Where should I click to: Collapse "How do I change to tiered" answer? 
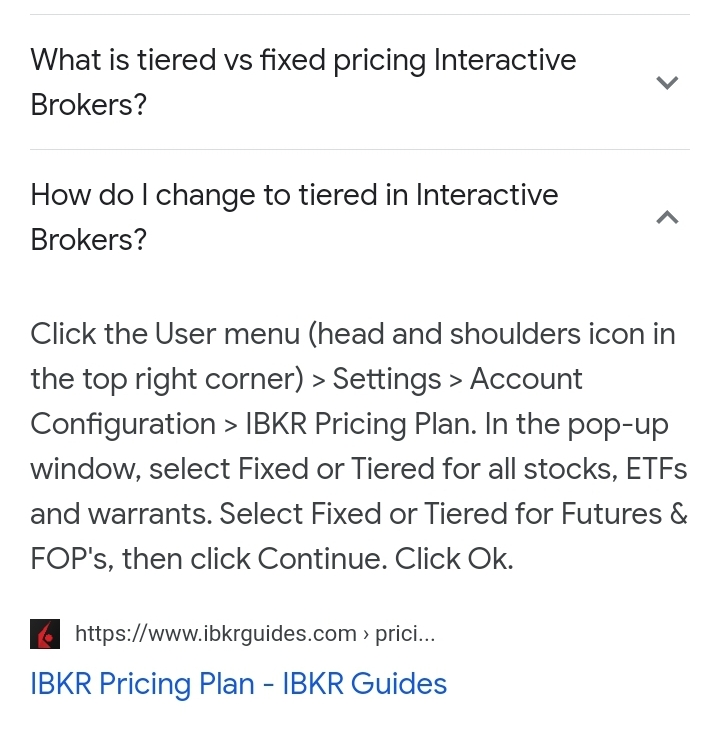point(667,217)
